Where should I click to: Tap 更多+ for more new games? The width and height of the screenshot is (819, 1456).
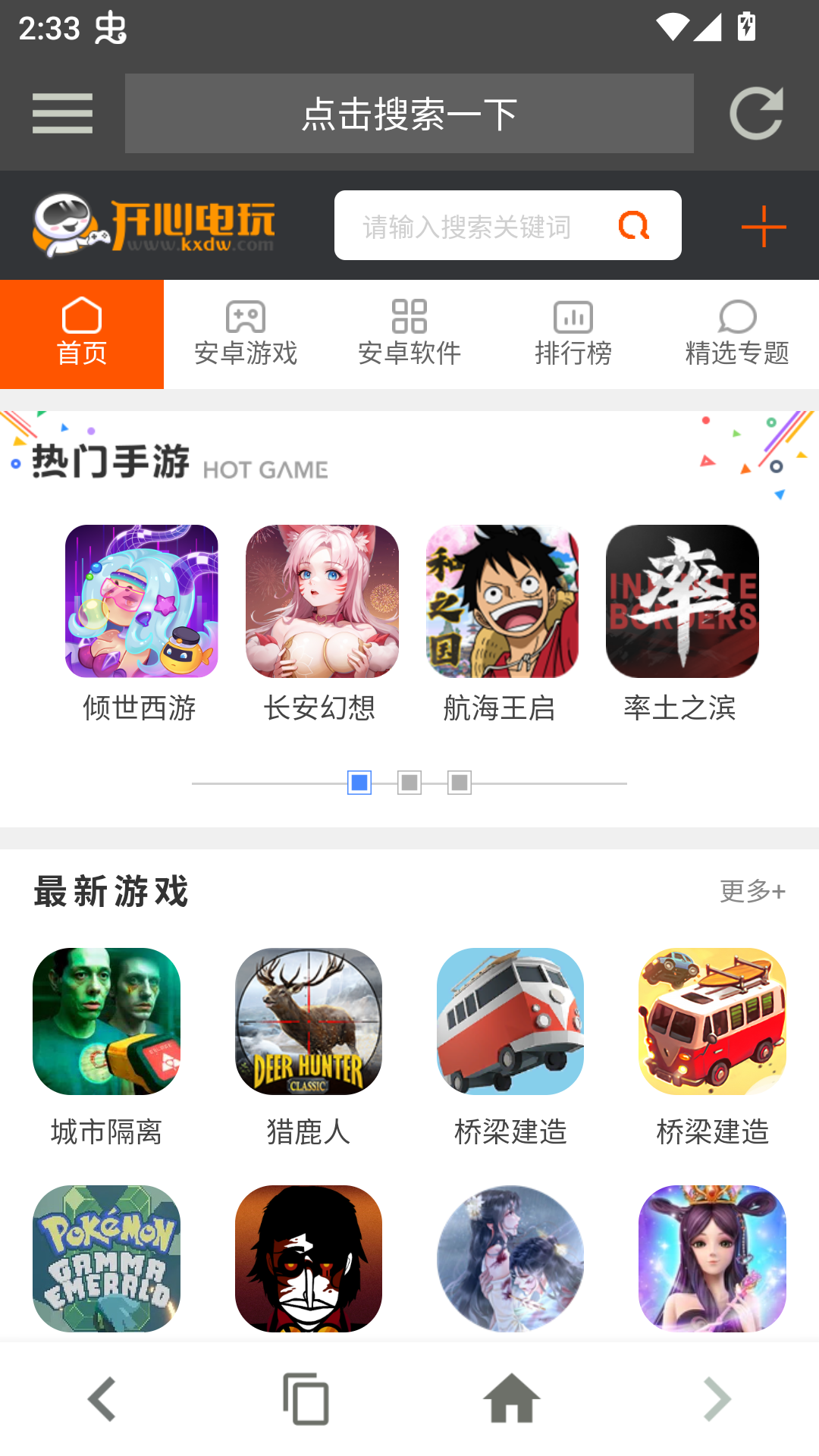pos(752,891)
